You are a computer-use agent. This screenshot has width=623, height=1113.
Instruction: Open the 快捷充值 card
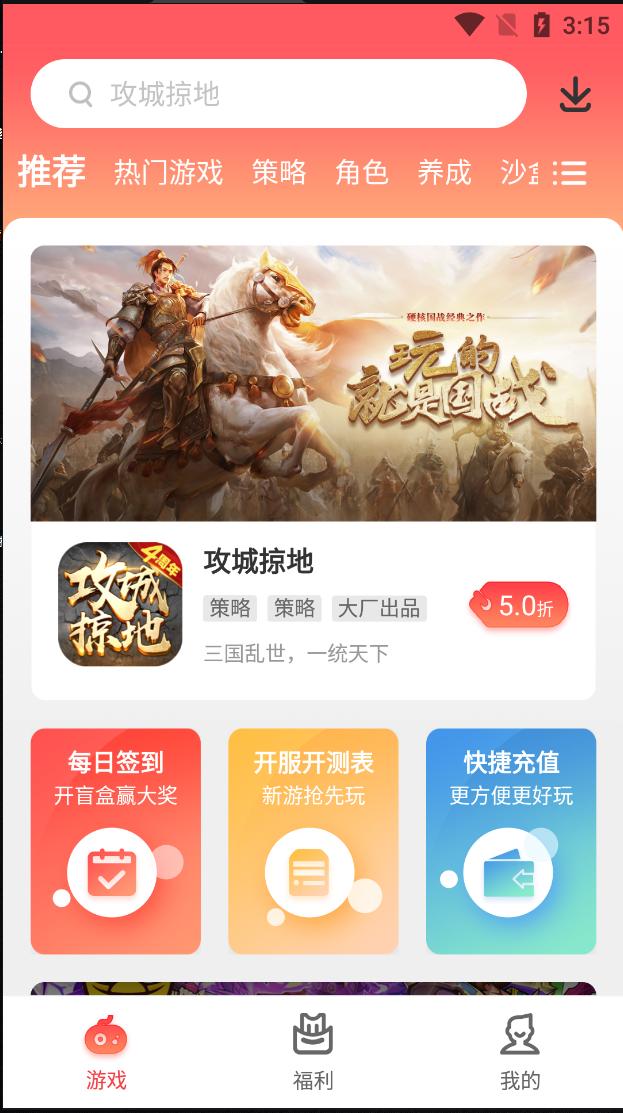click(x=511, y=840)
